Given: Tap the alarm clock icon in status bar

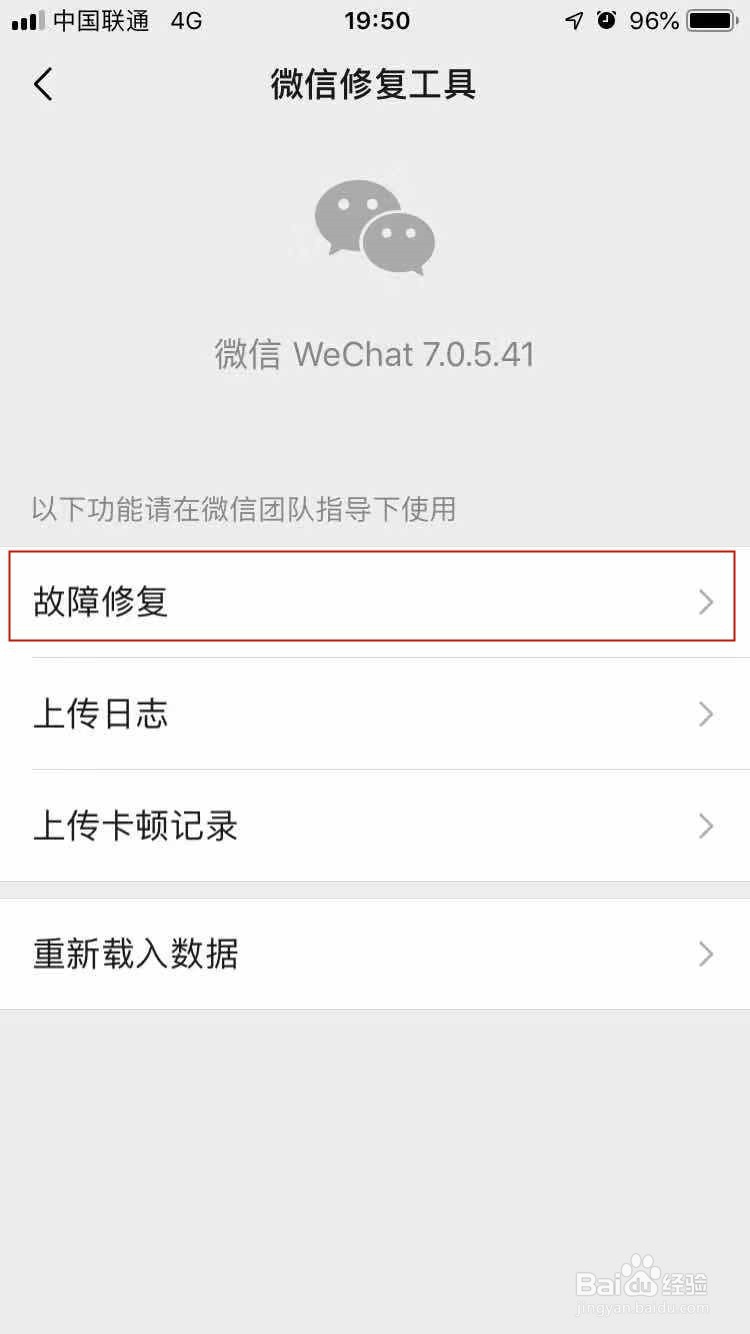Looking at the screenshot, I should click(x=607, y=20).
